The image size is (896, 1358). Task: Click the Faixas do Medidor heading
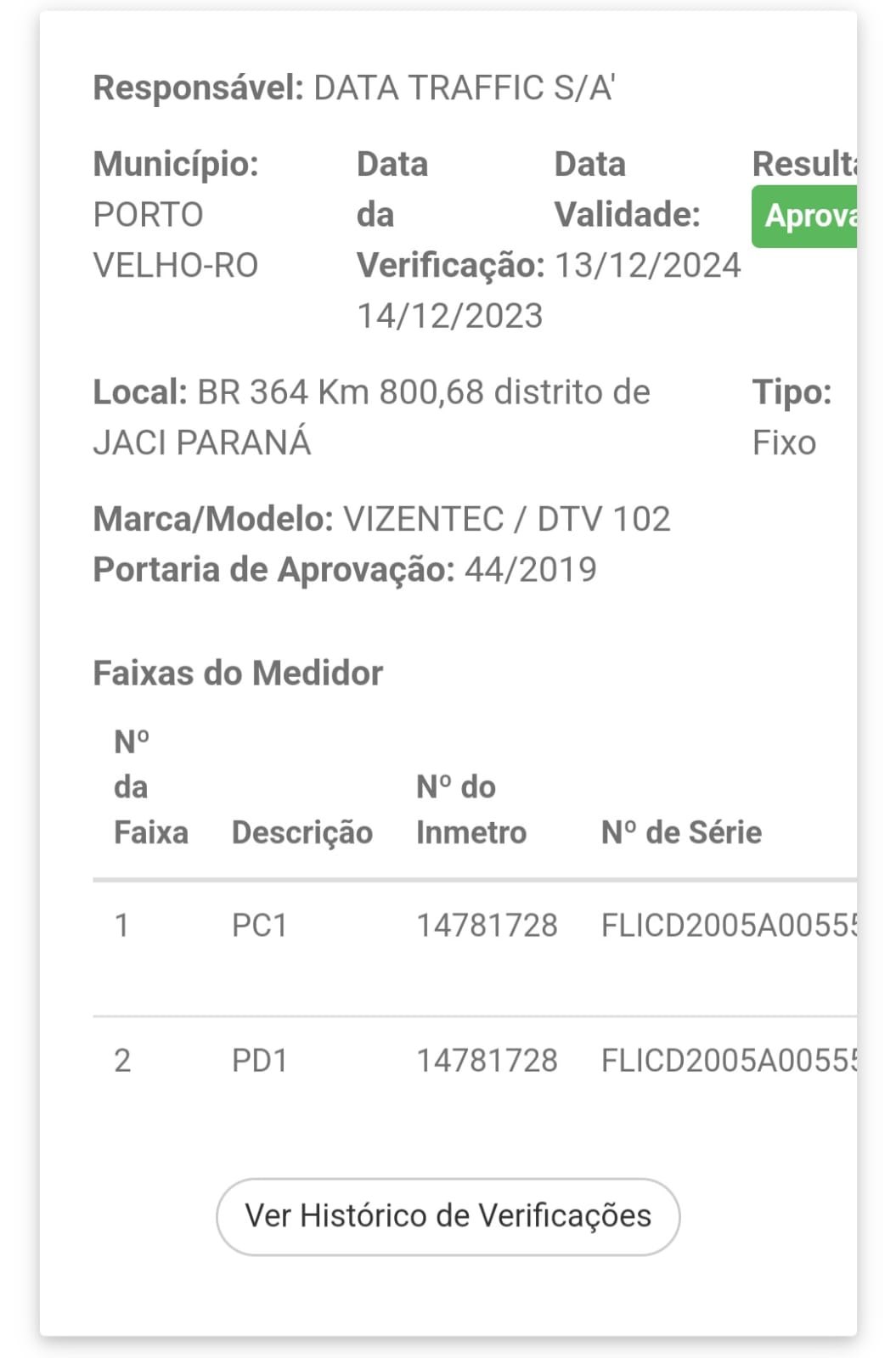238,673
